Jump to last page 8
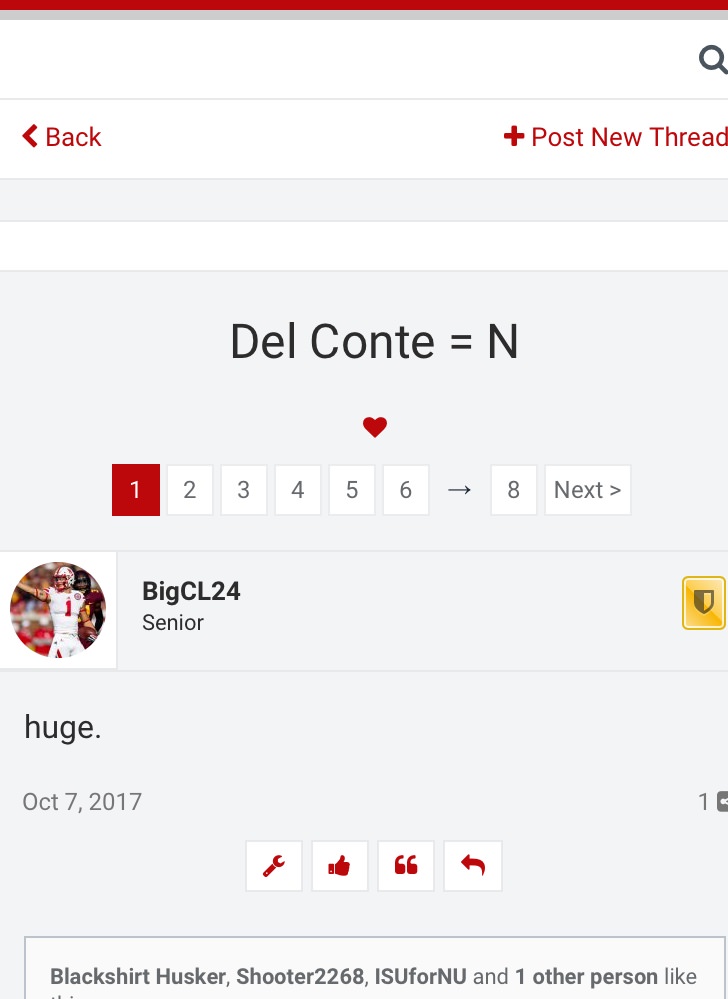Image resolution: width=728 pixels, height=999 pixels. 513,490
